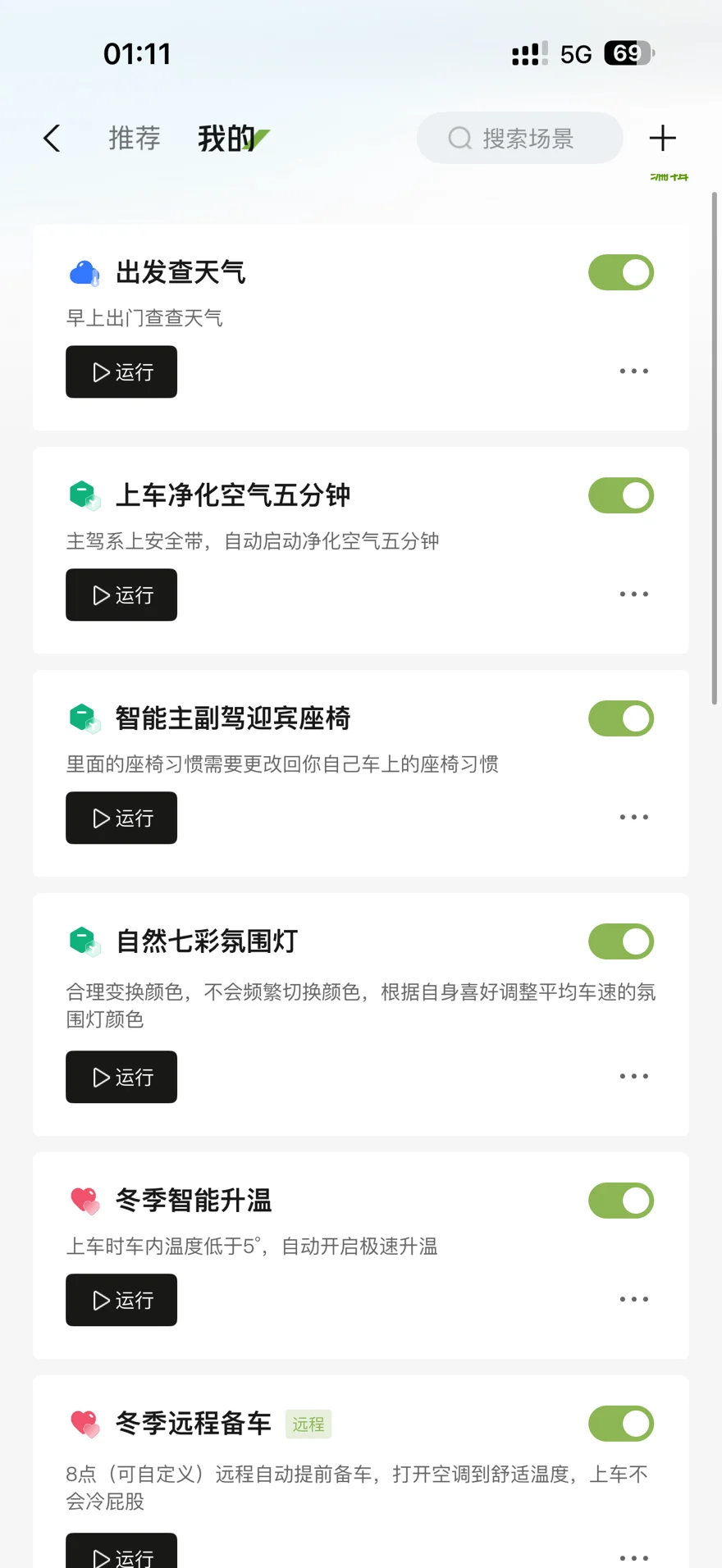This screenshot has width=722, height=1568.
Task: Open more options for 智能主副驾迎宾座椅
Action: tap(633, 818)
